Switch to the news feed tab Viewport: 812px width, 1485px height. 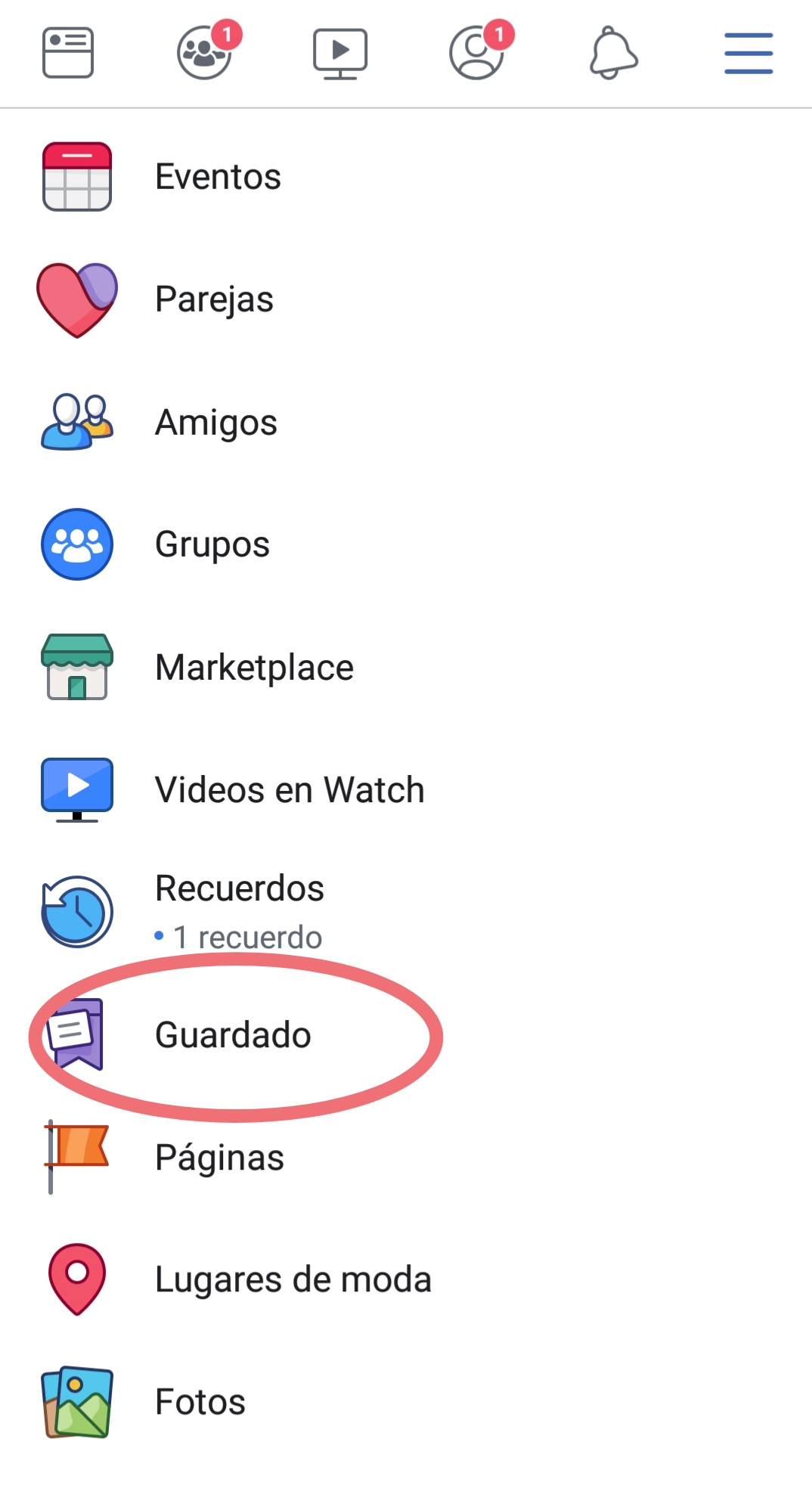coord(68,53)
